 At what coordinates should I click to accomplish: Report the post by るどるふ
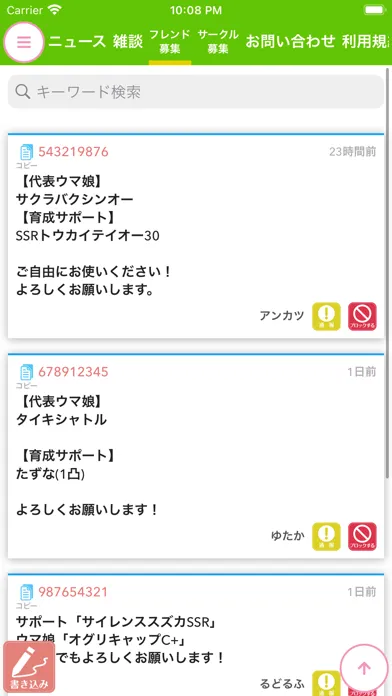pyautogui.click(x=326, y=684)
